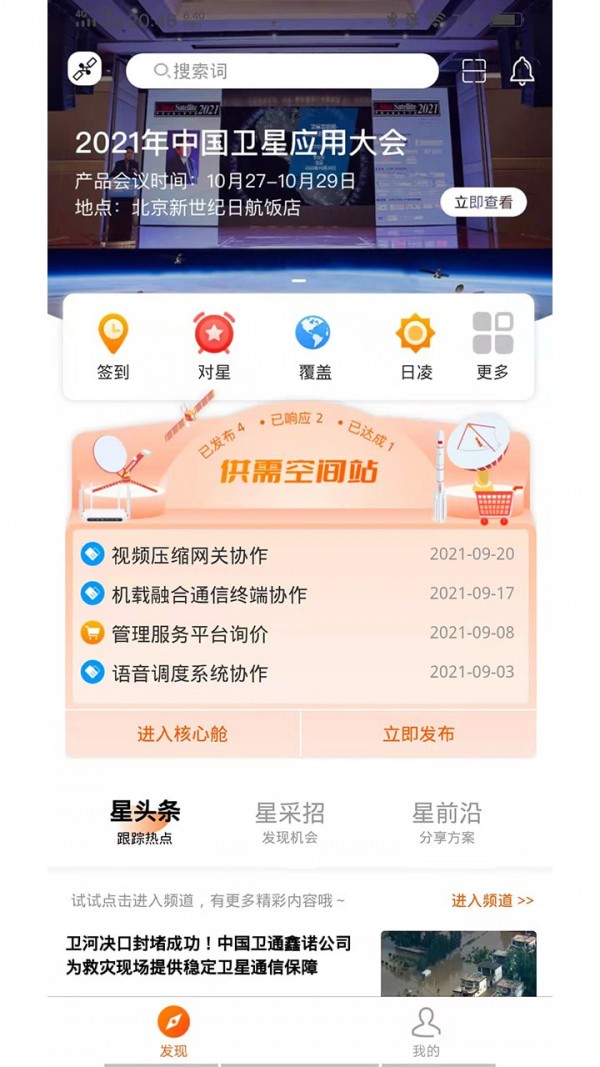
Task: Tap the 搜索词 search box
Action: [x=281, y=71]
